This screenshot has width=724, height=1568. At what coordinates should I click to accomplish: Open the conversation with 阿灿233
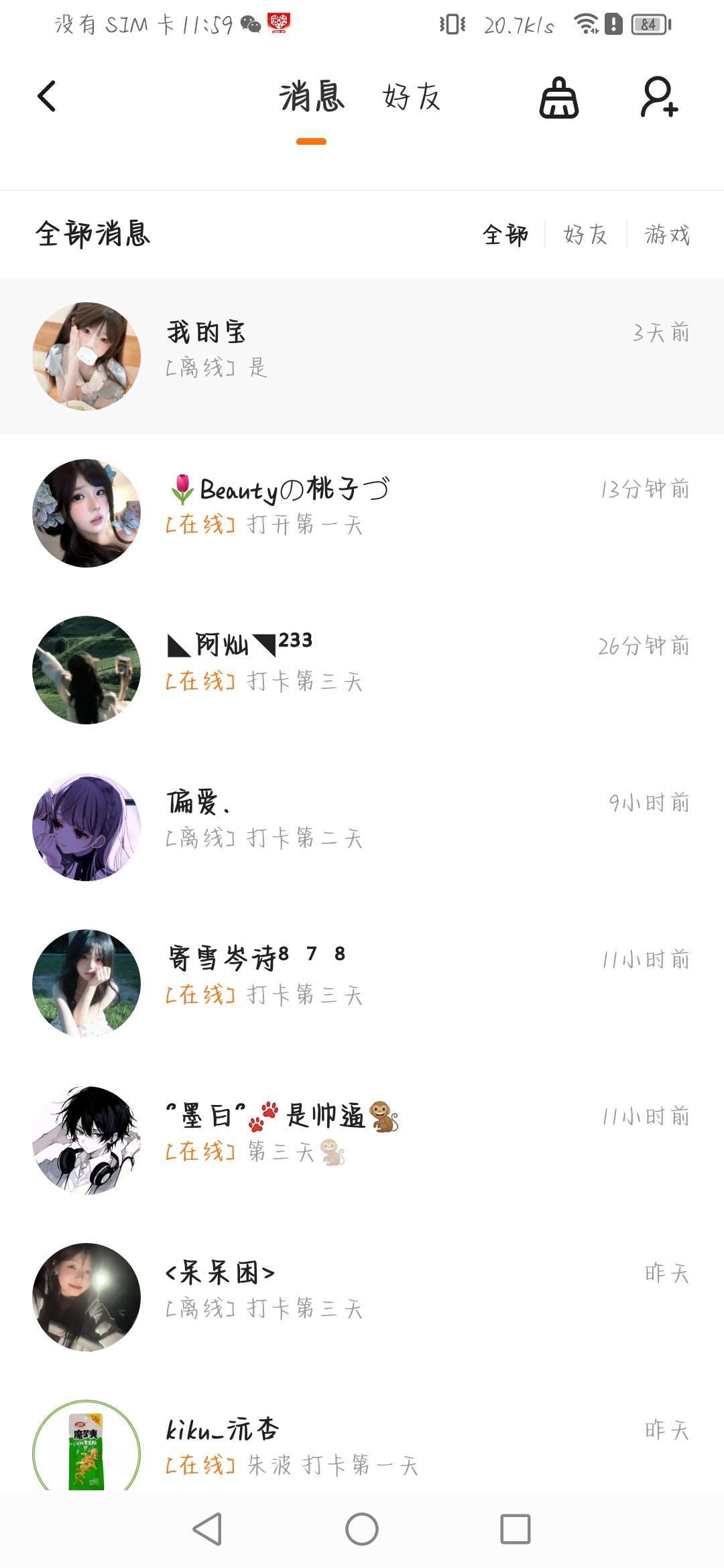click(362, 669)
